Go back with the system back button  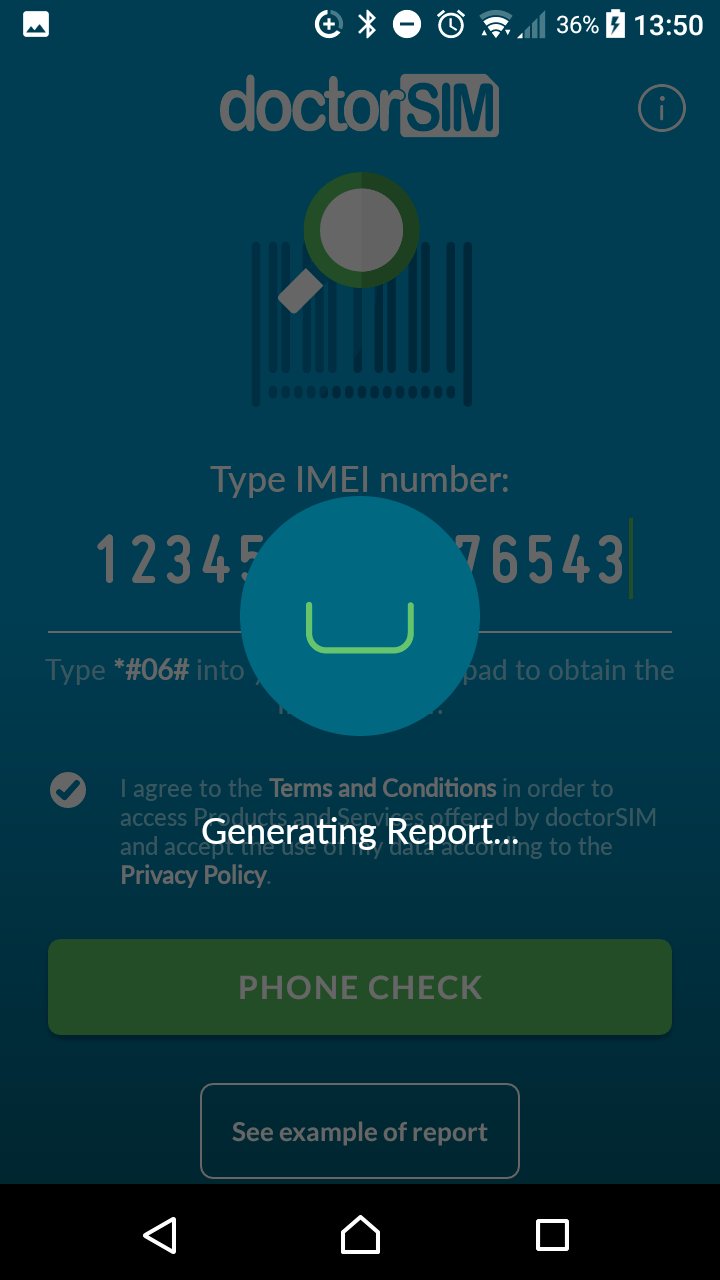pos(160,1235)
